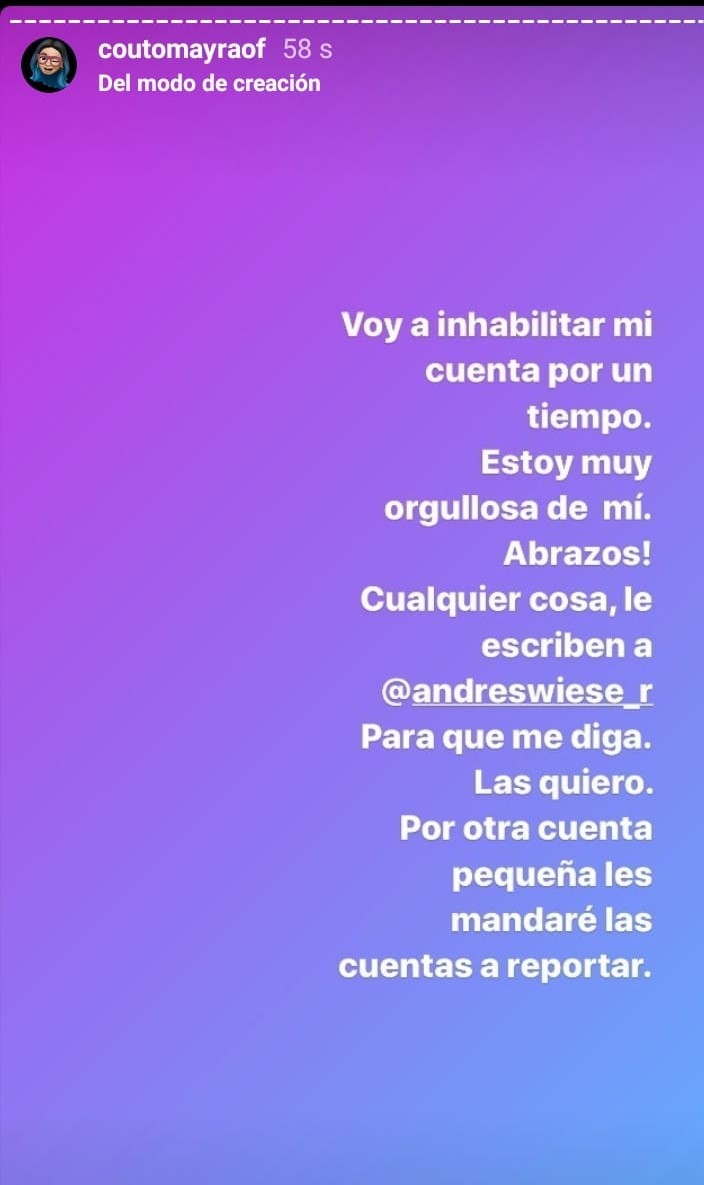Open the coutomayraof username link
Image resolution: width=704 pixels, height=1185 pixels.
182,50
